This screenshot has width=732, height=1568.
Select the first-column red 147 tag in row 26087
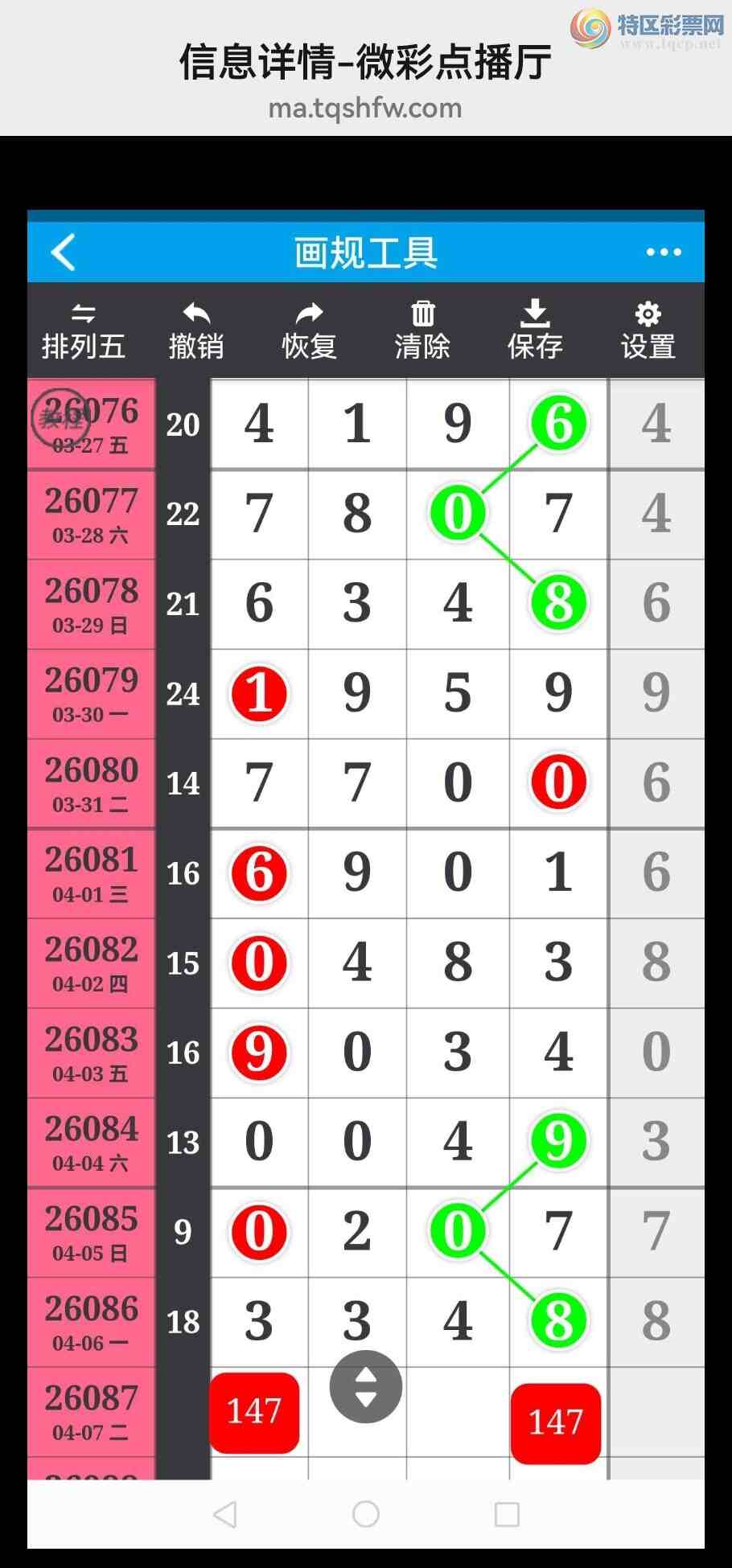255,1412
